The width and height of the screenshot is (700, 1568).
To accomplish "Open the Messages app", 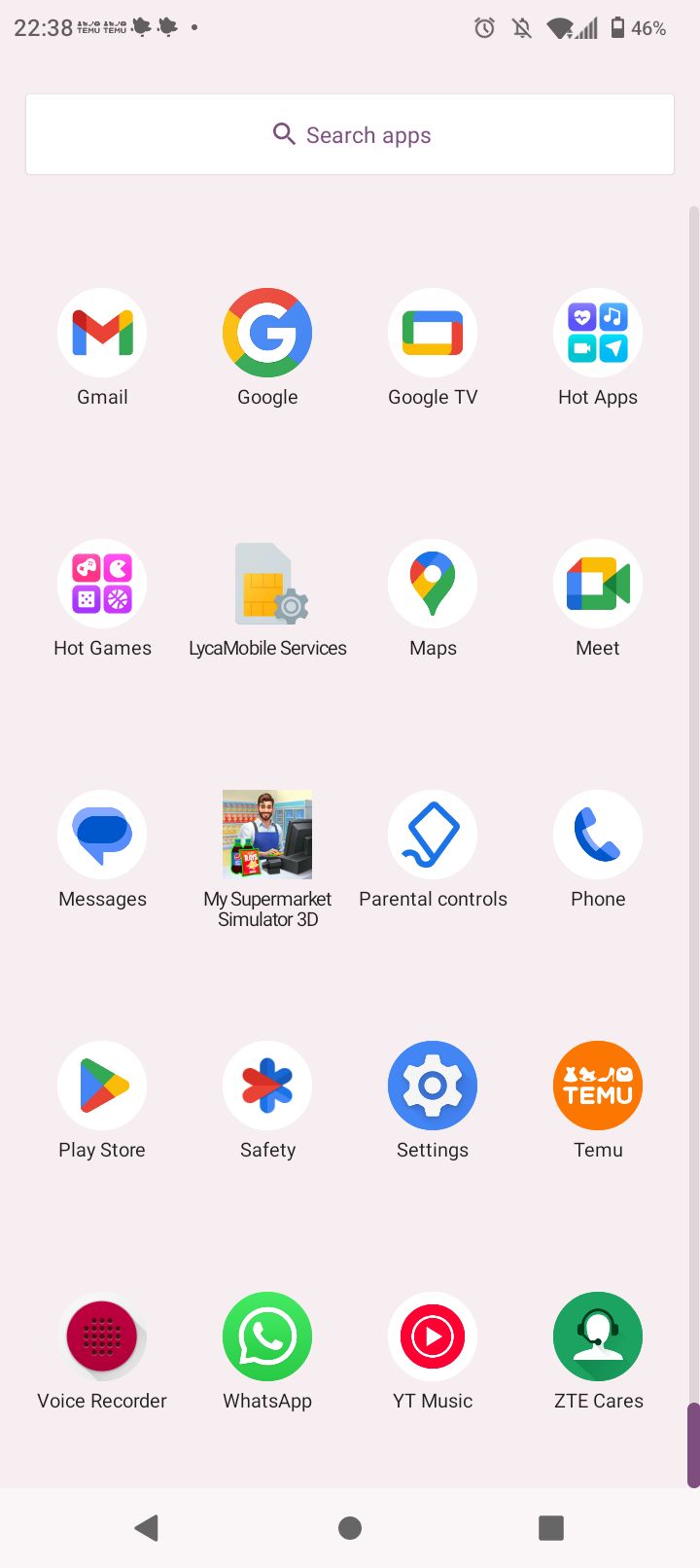I will (102, 836).
